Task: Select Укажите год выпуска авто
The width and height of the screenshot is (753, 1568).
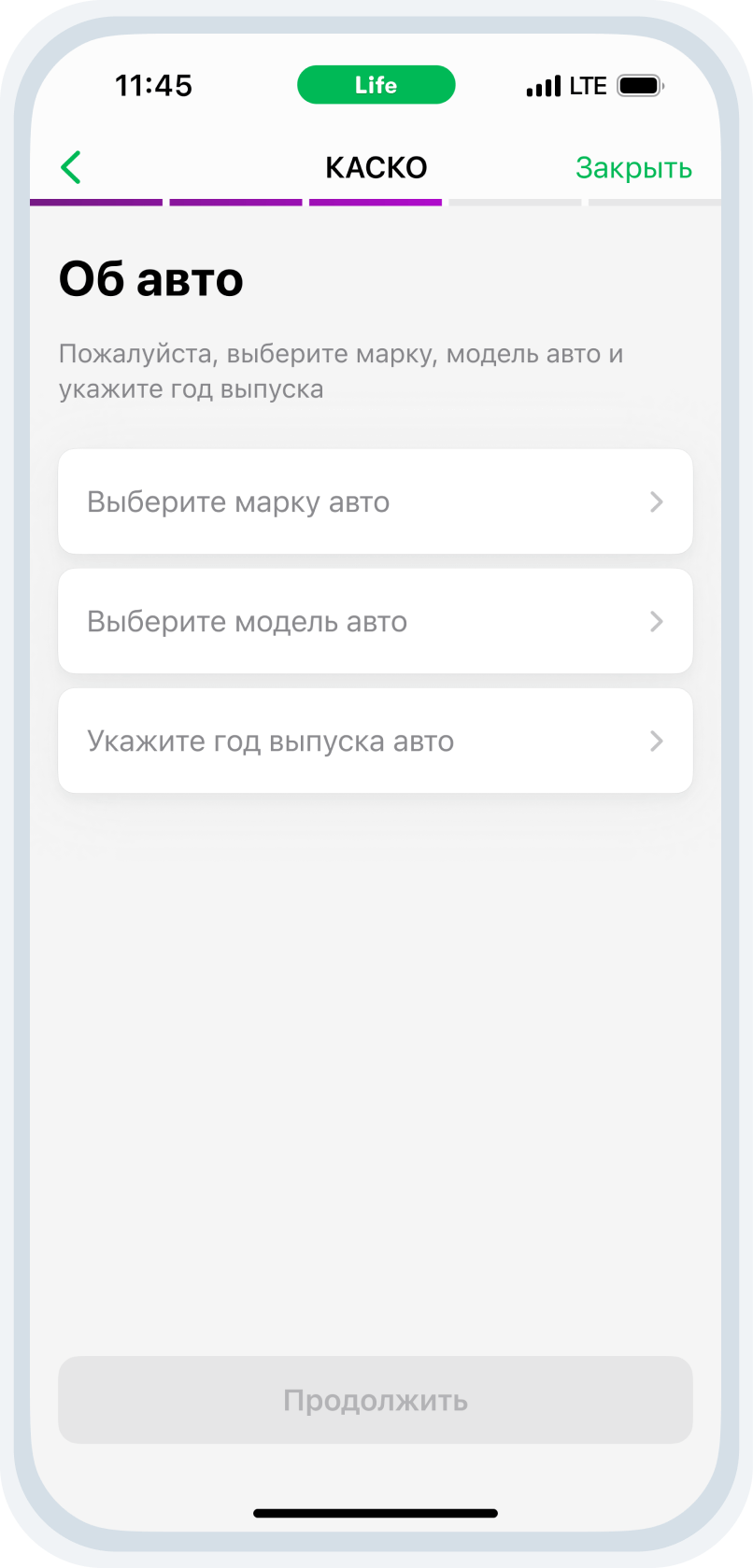Action: [376, 742]
